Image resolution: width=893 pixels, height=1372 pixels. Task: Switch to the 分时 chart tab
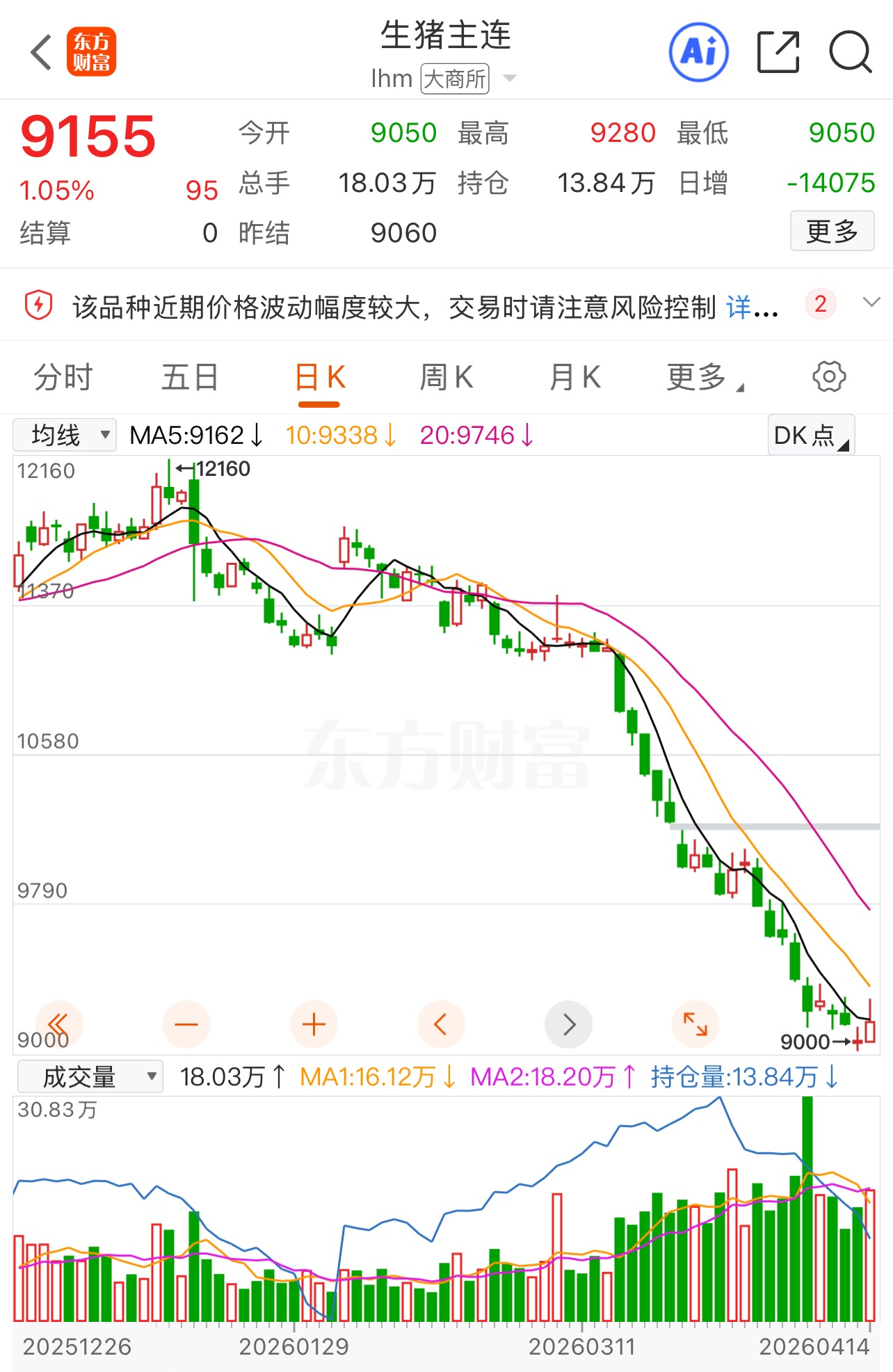(63, 378)
